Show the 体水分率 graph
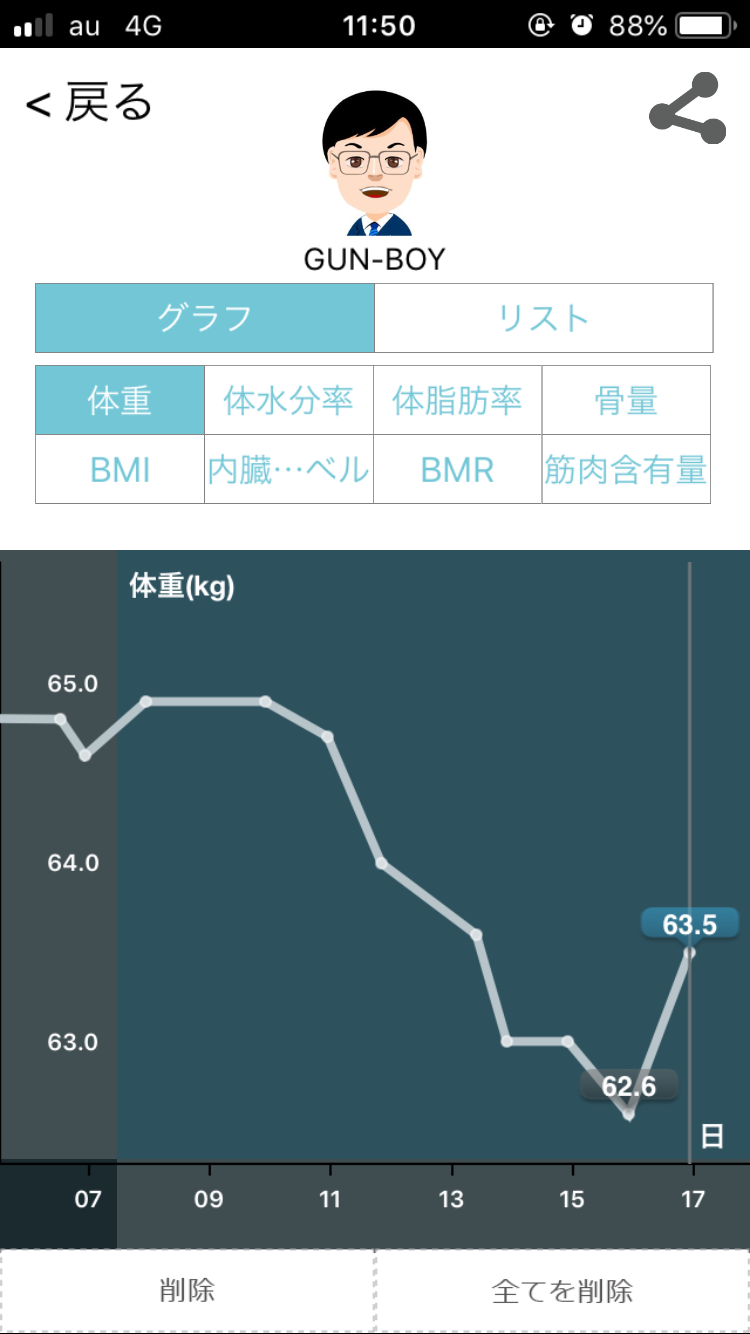Viewport: 750px width, 1334px height. (x=289, y=400)
